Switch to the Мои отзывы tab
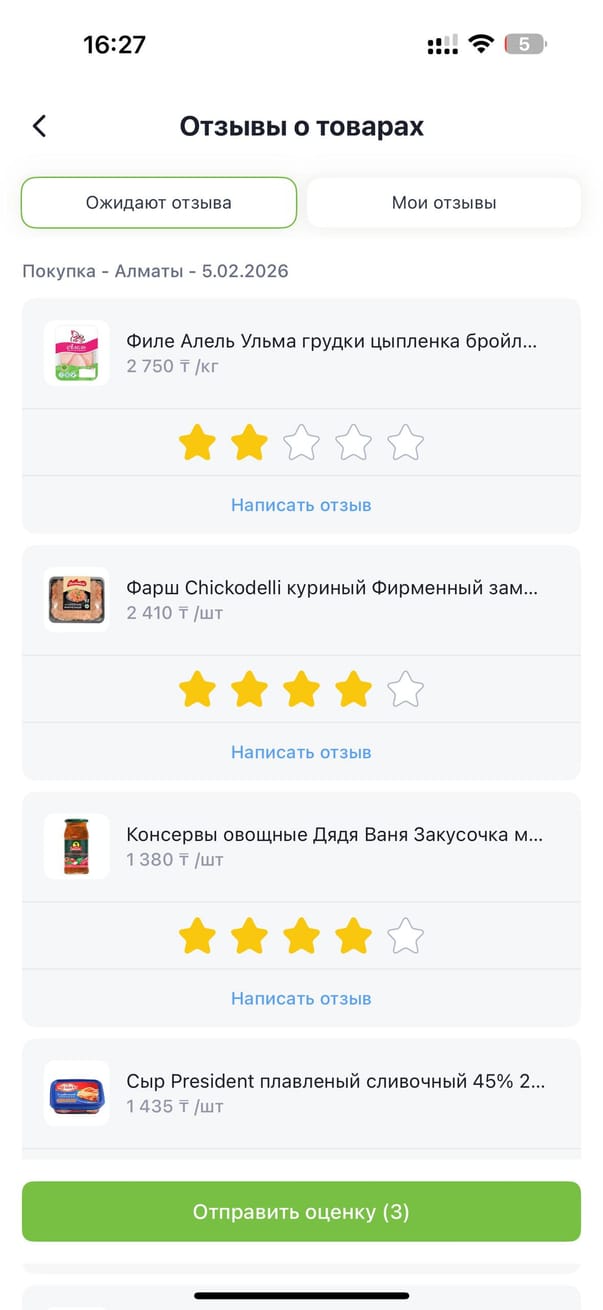603x1310 pixels. coord(443,203)
